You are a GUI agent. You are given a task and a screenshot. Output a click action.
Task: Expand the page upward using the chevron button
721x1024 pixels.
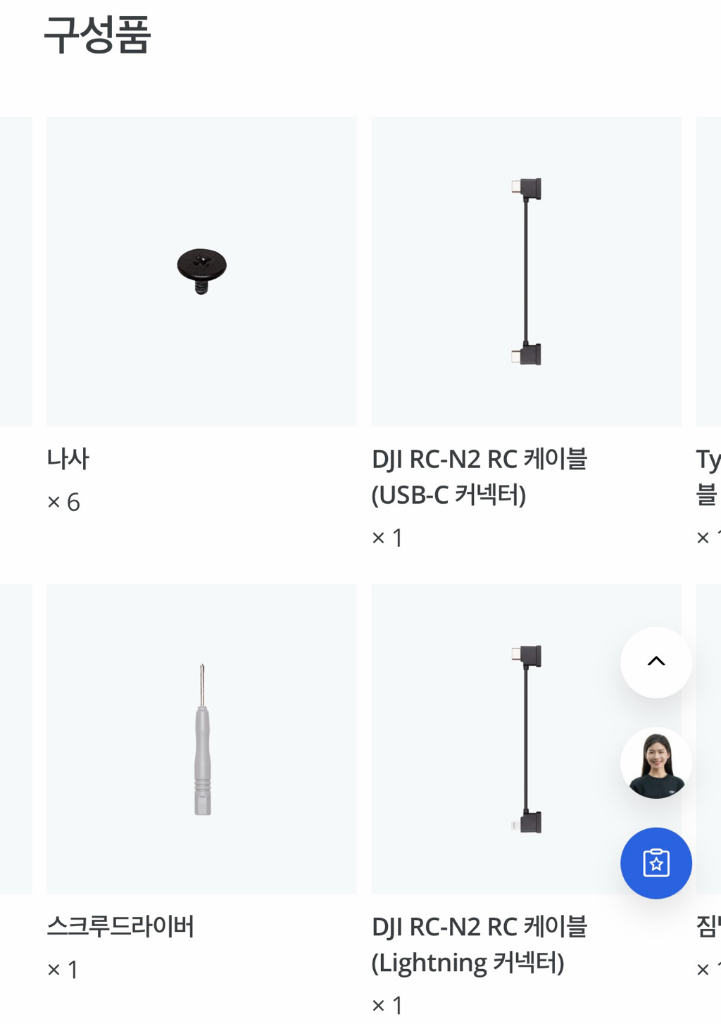[x=655, y=662]
